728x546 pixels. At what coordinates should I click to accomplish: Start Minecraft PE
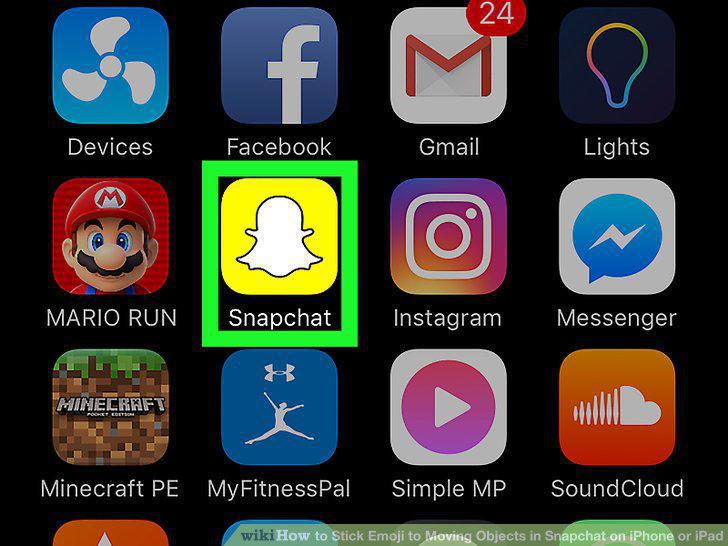110,407
